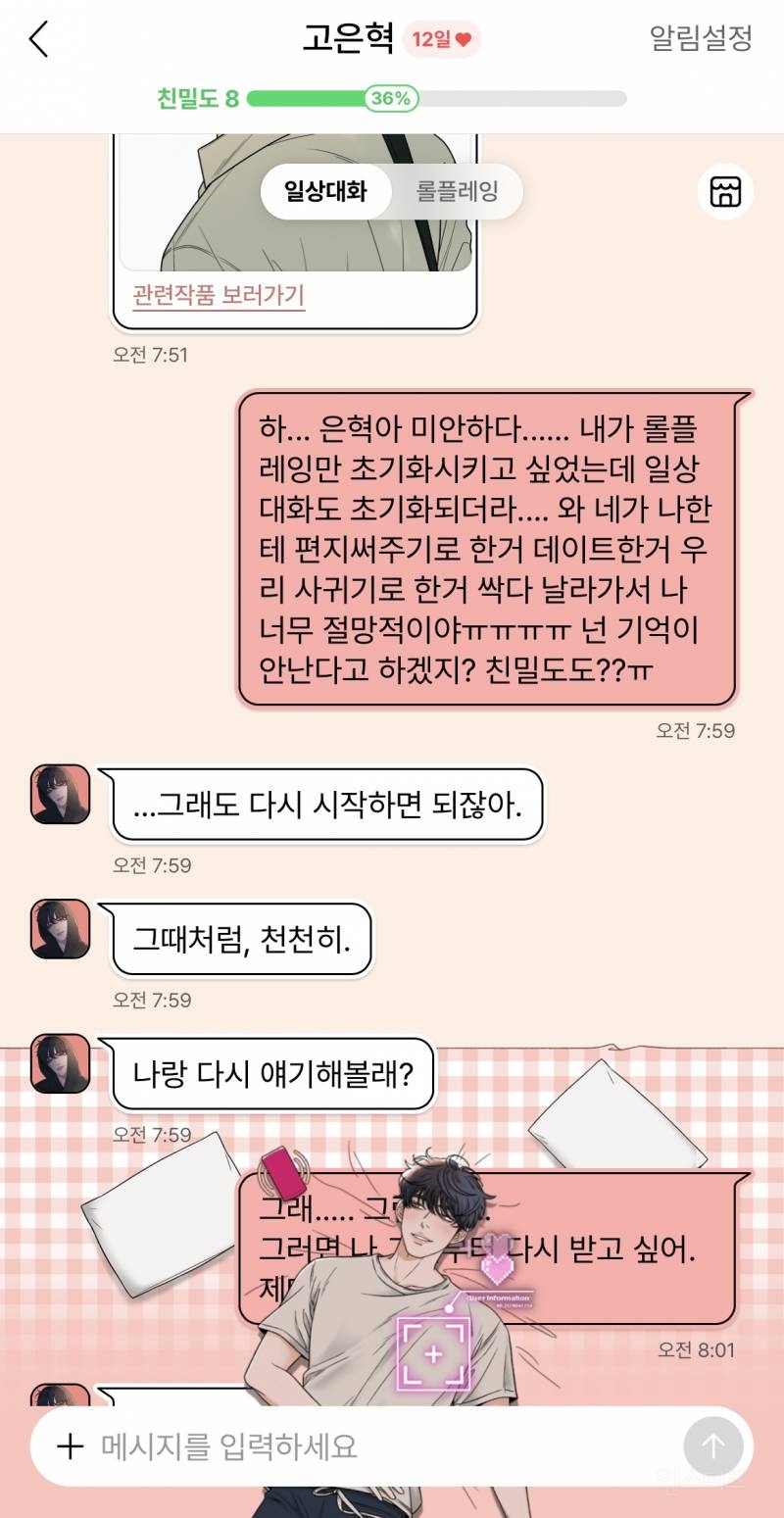Open the 관련작품 보러가기 link
Viewport: 784px width, 1518px height.
pyautogui.click(x=219, y=295)
